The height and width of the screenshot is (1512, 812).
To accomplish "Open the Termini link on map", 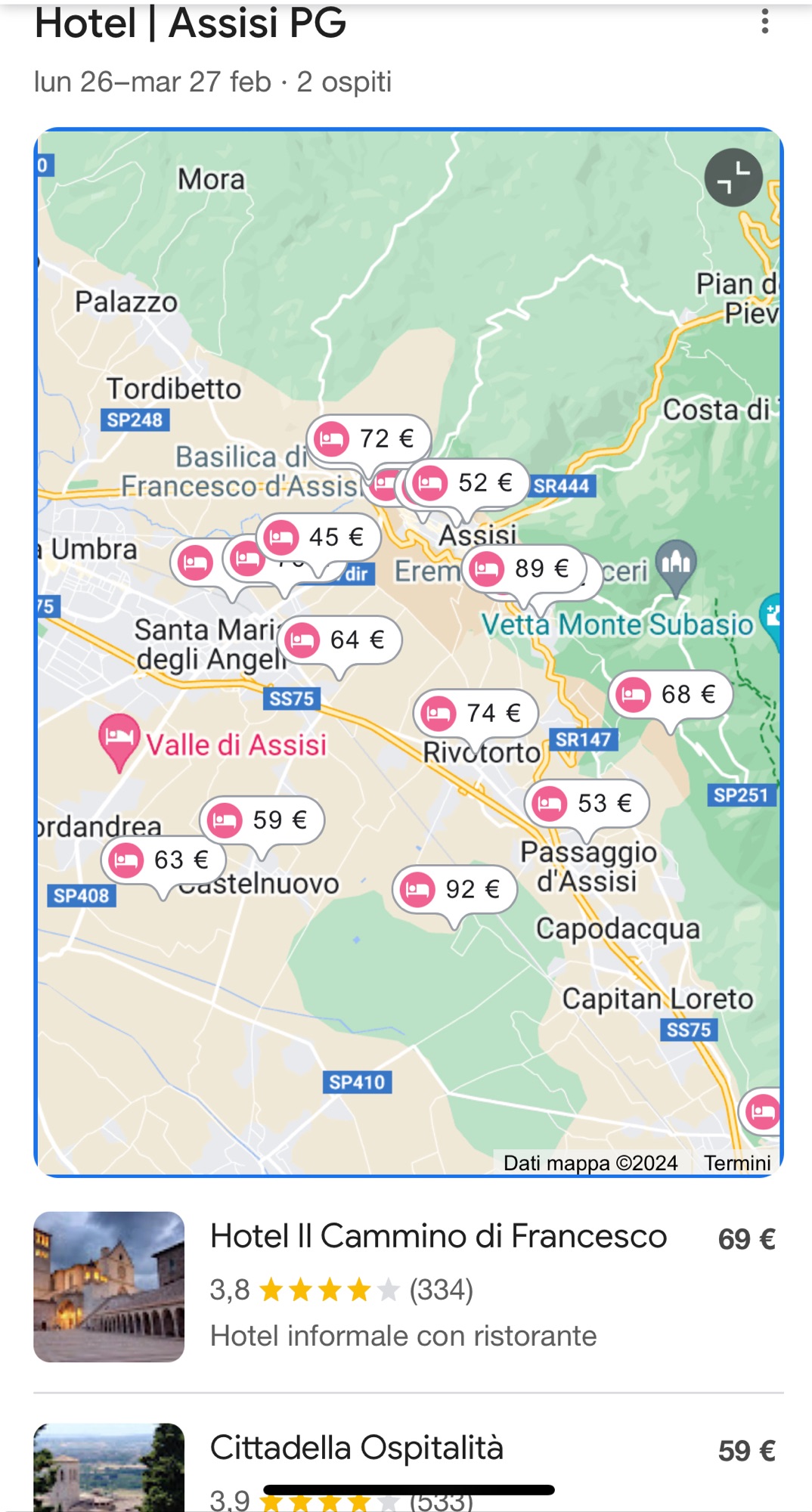I will 737,1163.
